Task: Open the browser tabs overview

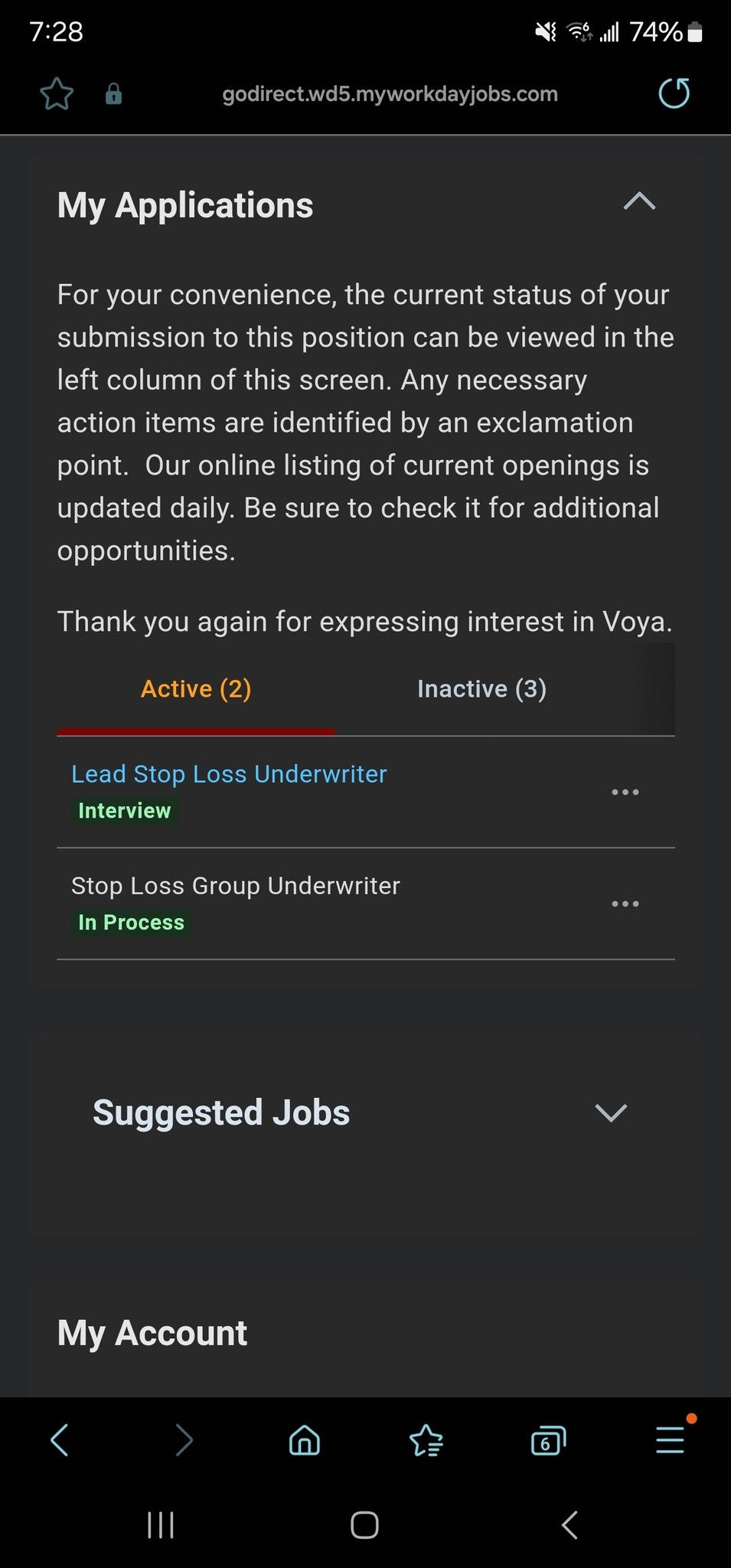Action: 548,1441
